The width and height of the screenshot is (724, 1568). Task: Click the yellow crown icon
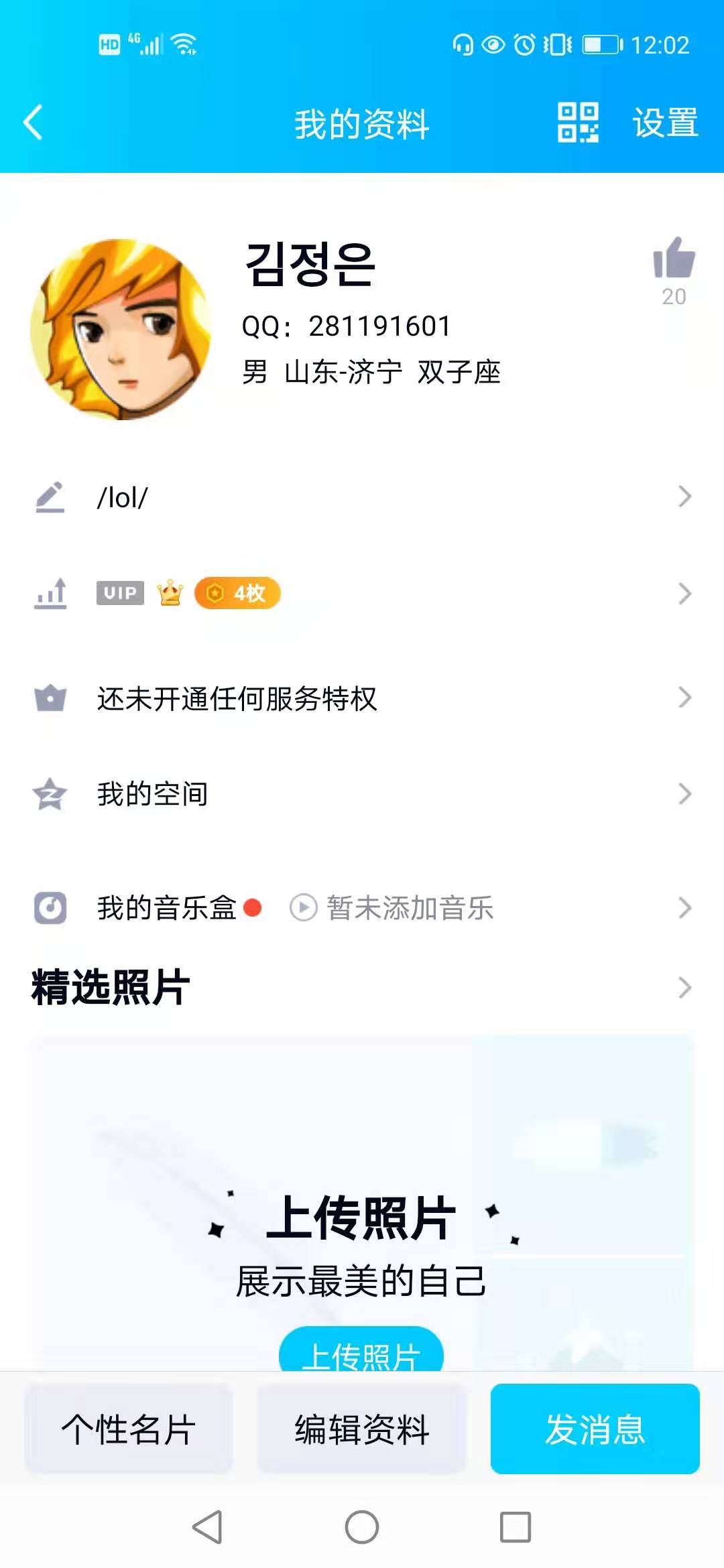(x=172, y=593)
